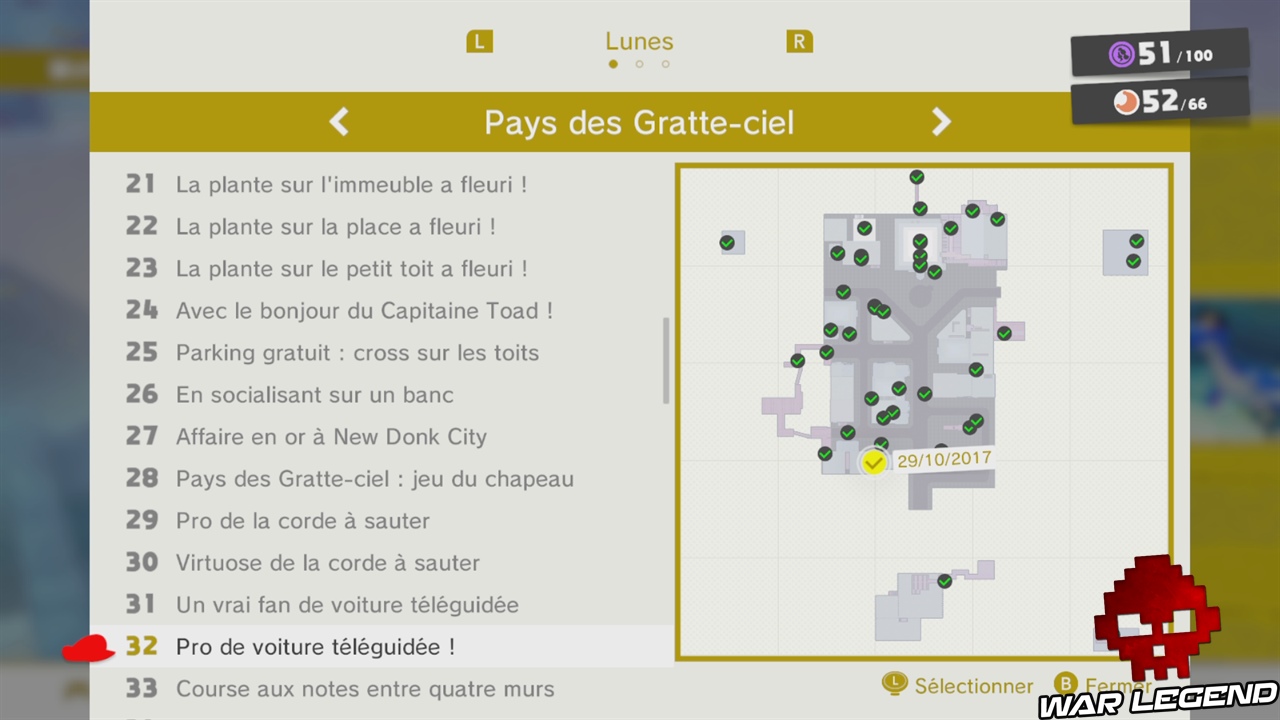Image resolution: width=1280 pixels, height=720 pixels.
Task: Select moon 28 jeu du chapeau
Action: (374, 479)
